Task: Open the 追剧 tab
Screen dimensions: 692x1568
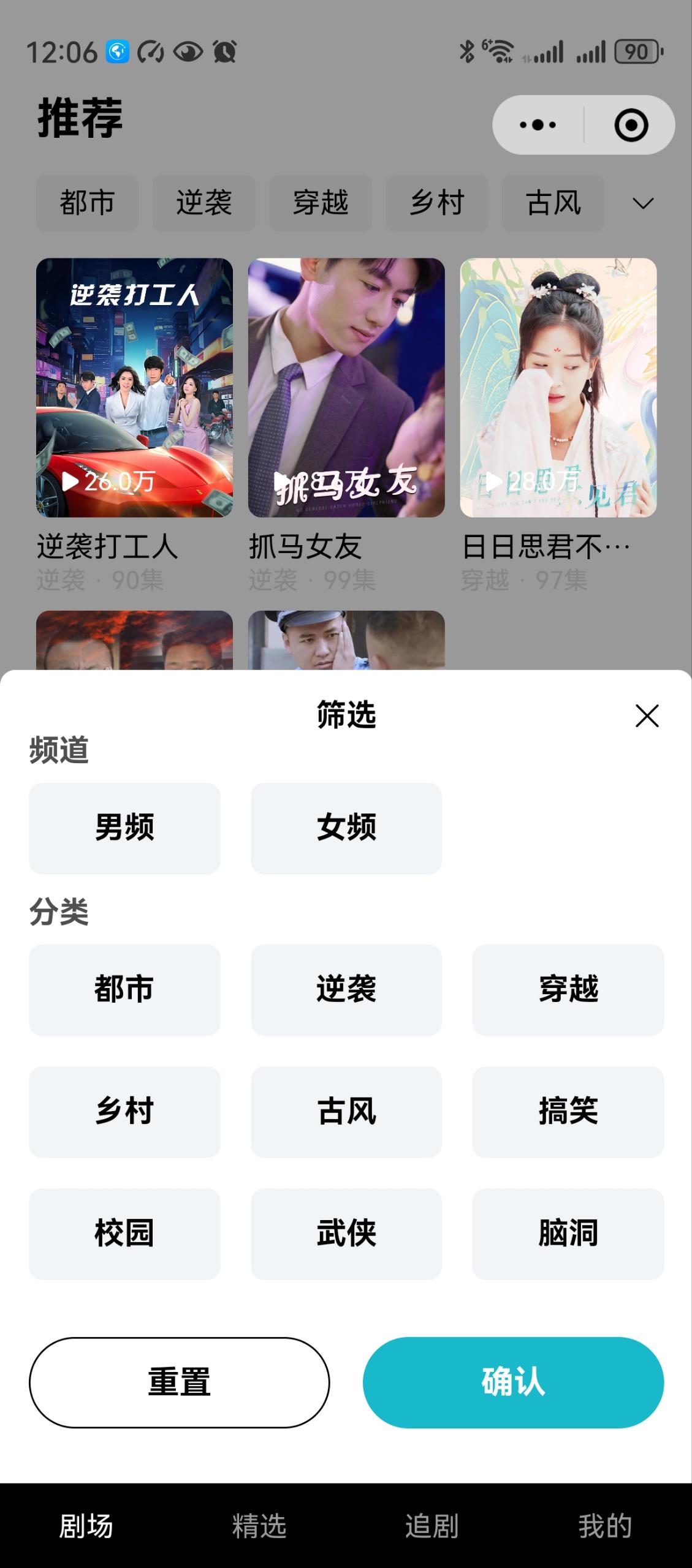Action: click(x=432, y=1526)
